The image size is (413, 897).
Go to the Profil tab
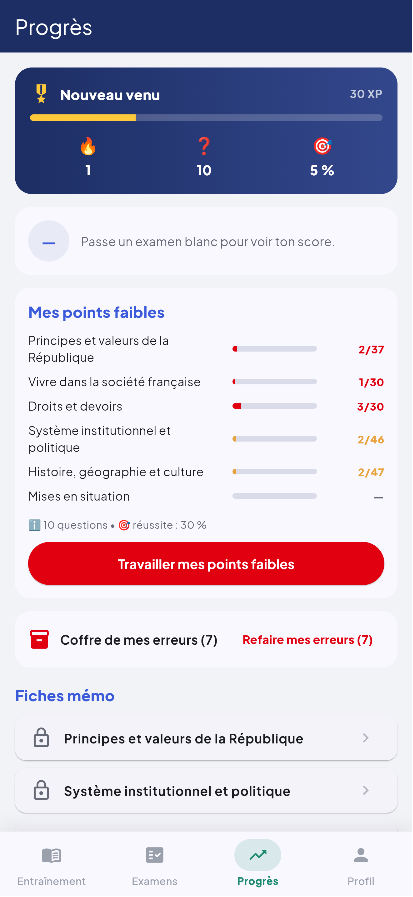coord(361,866)
